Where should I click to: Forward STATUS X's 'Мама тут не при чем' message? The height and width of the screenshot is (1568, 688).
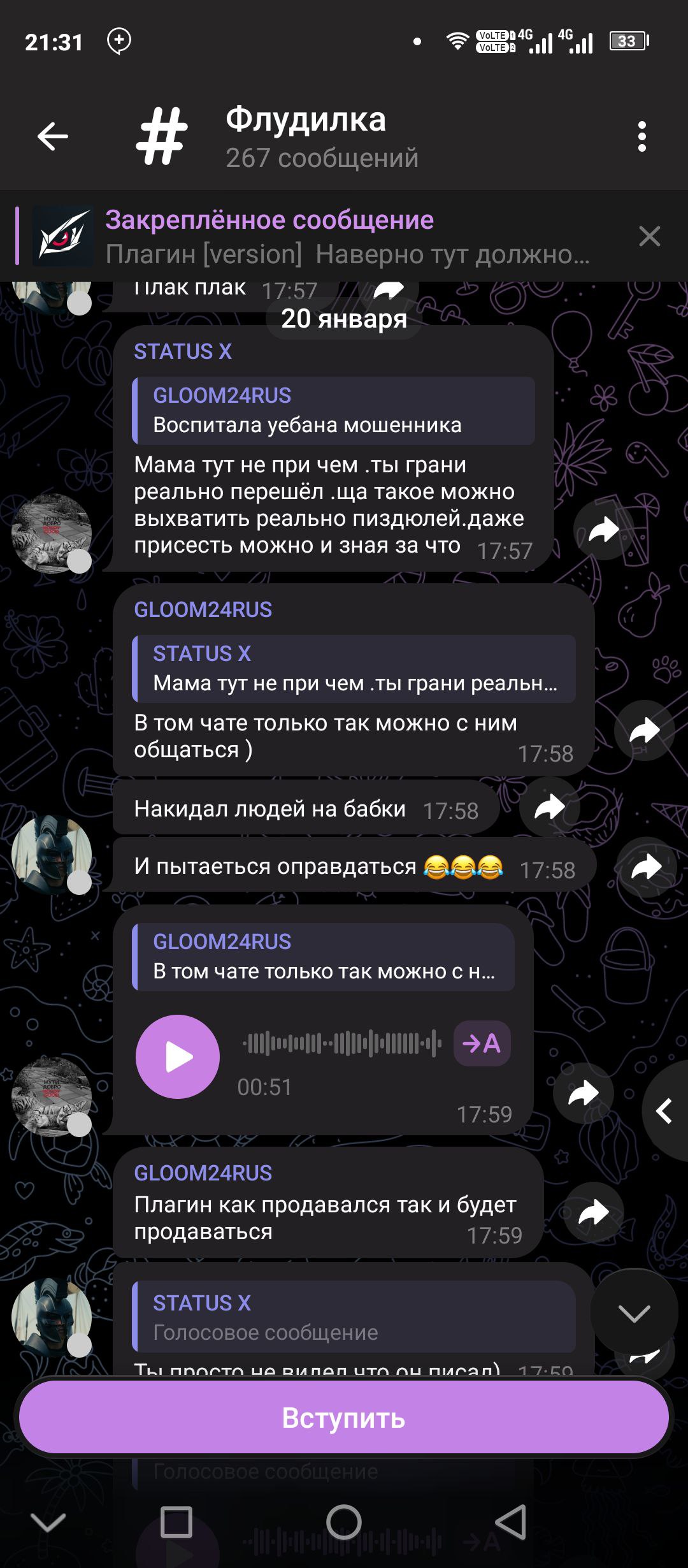tap(603, 530)
